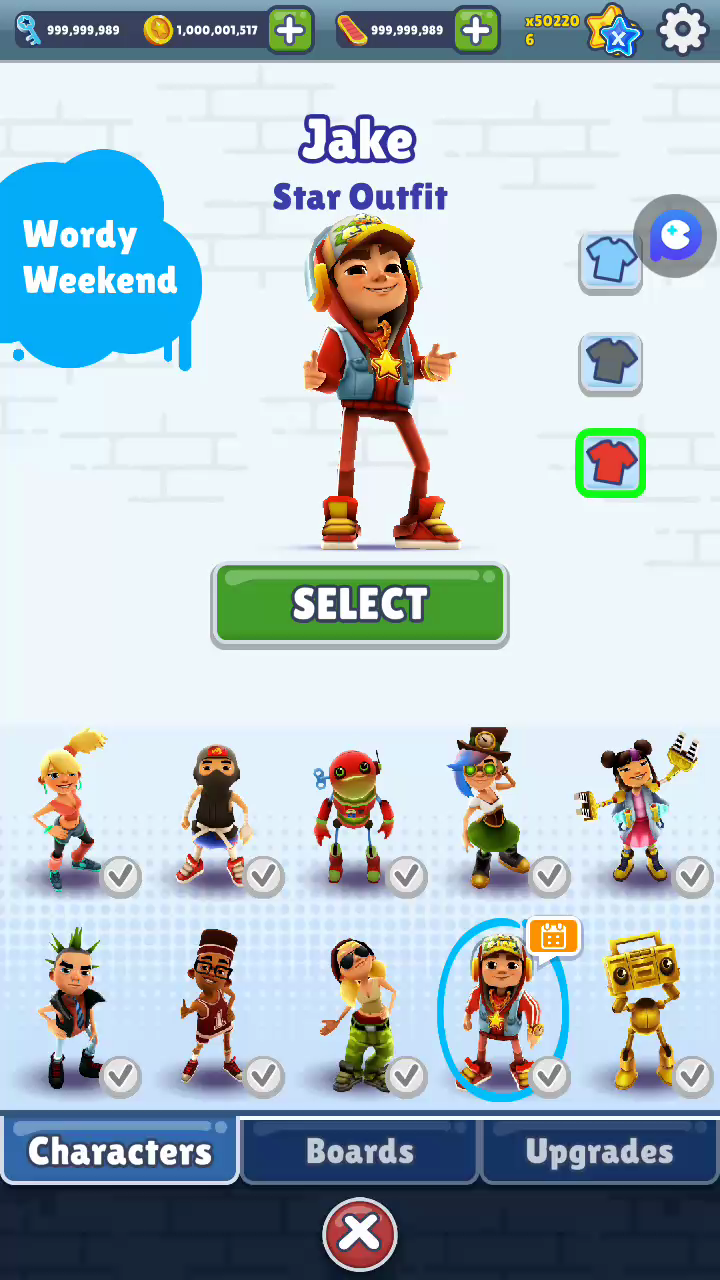This screenshot has width=720, height=1280.
Task: Choose the light blue shirt outfit
Action: pos(610,262)
